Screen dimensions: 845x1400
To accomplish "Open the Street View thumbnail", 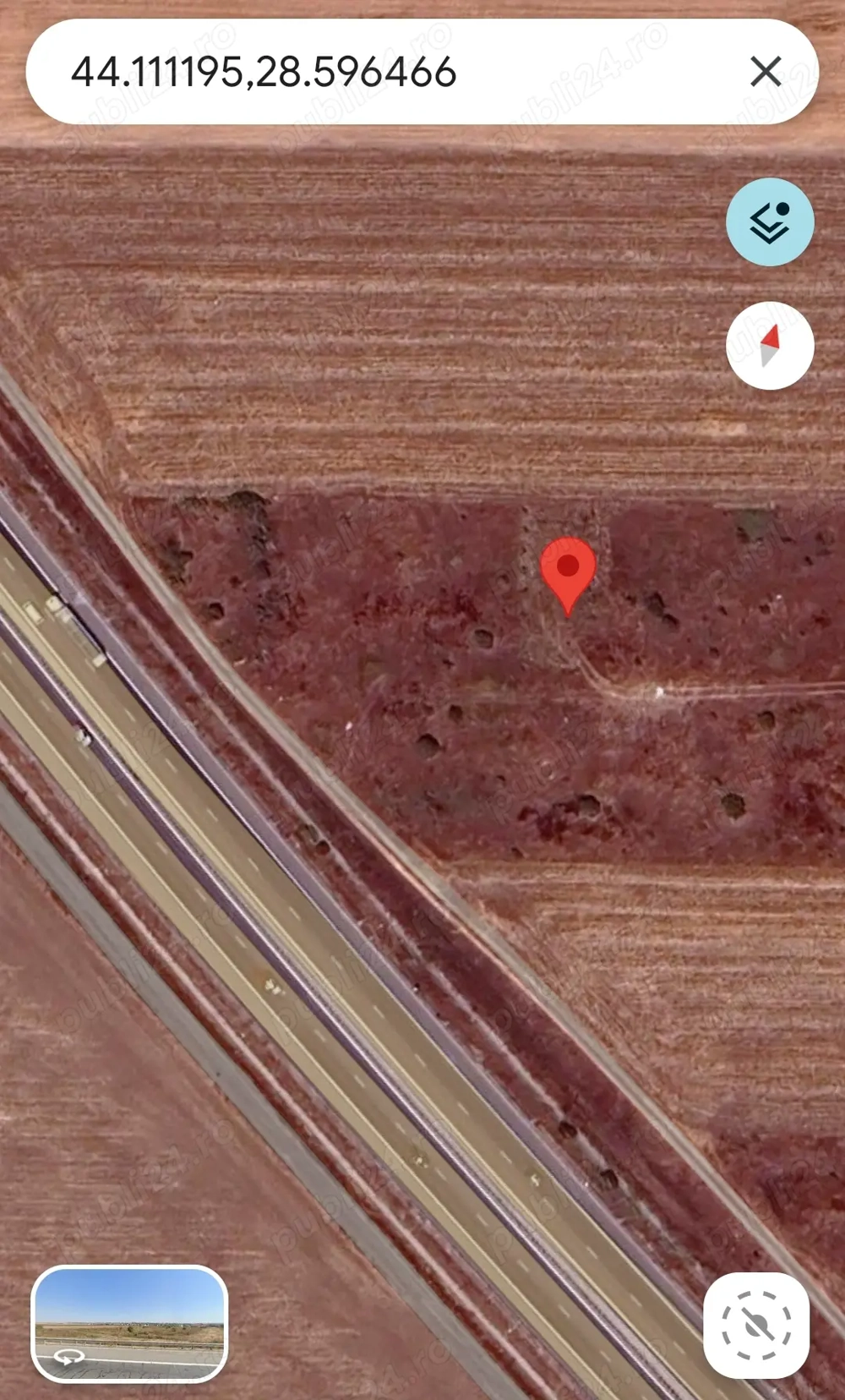I will point(129,1323).
